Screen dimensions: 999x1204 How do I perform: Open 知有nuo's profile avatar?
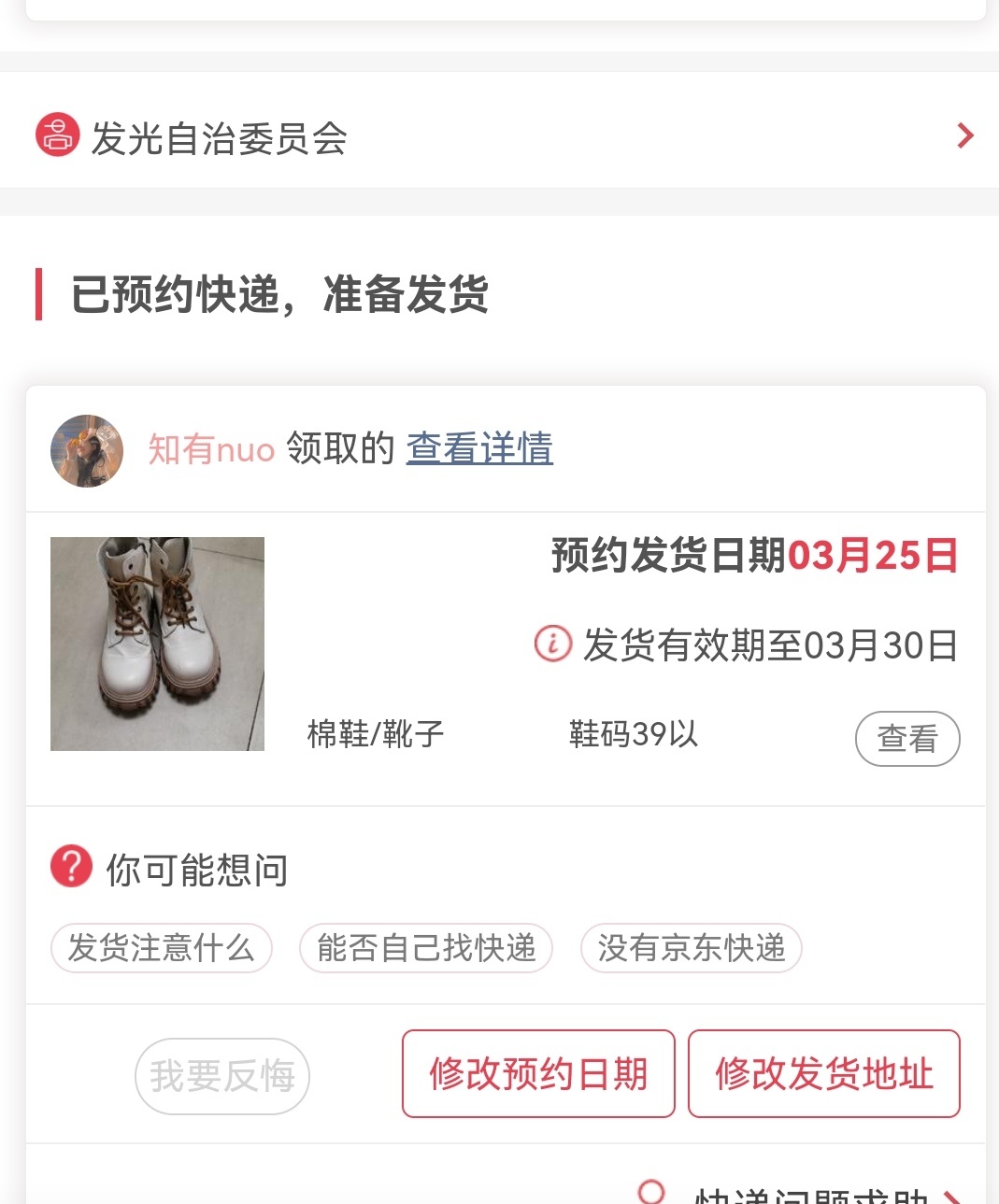click(x=87, y=450)
